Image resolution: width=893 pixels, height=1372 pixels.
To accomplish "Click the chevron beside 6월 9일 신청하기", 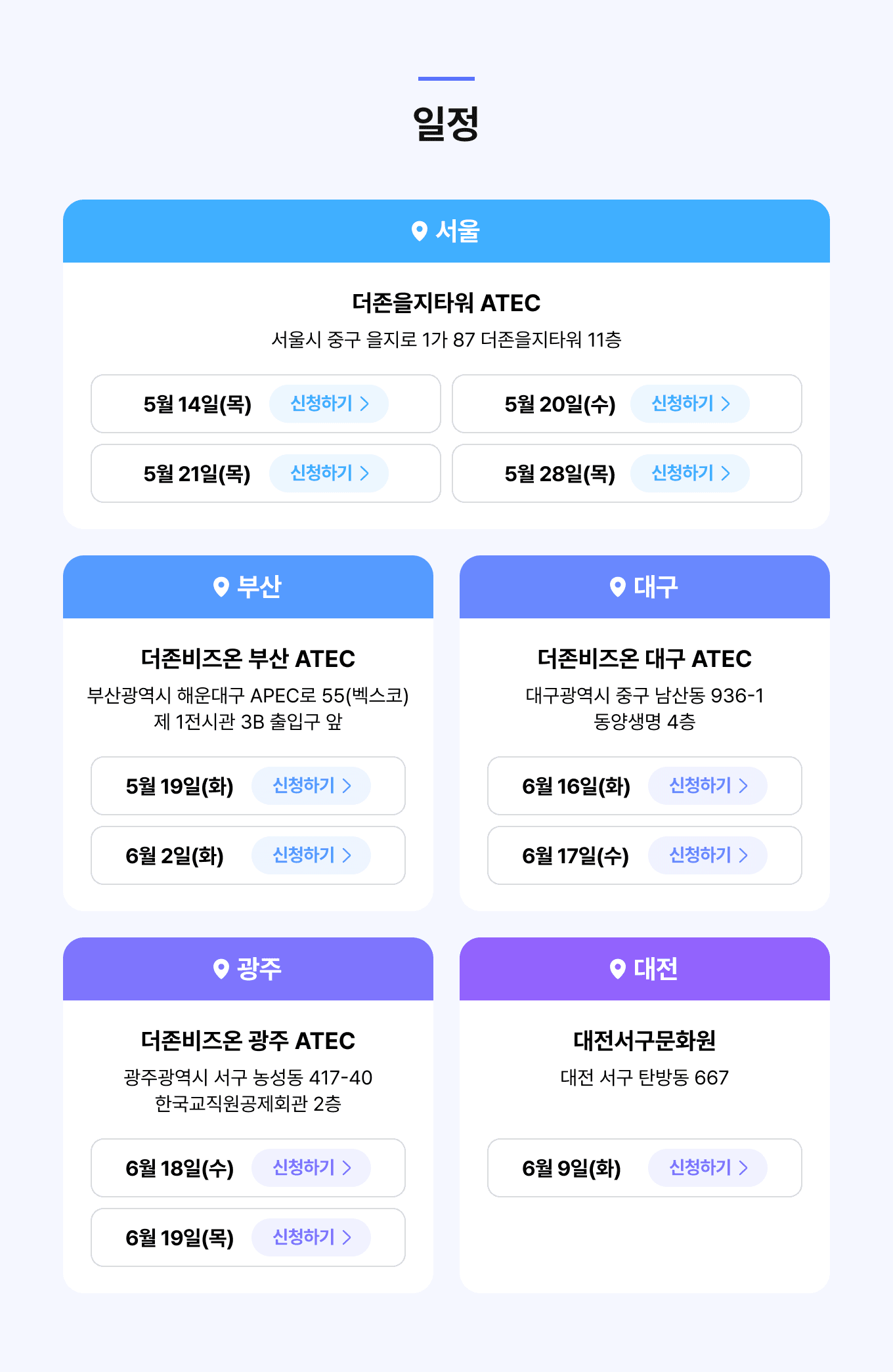I will pyautogui.click(x=745, y=1168).
